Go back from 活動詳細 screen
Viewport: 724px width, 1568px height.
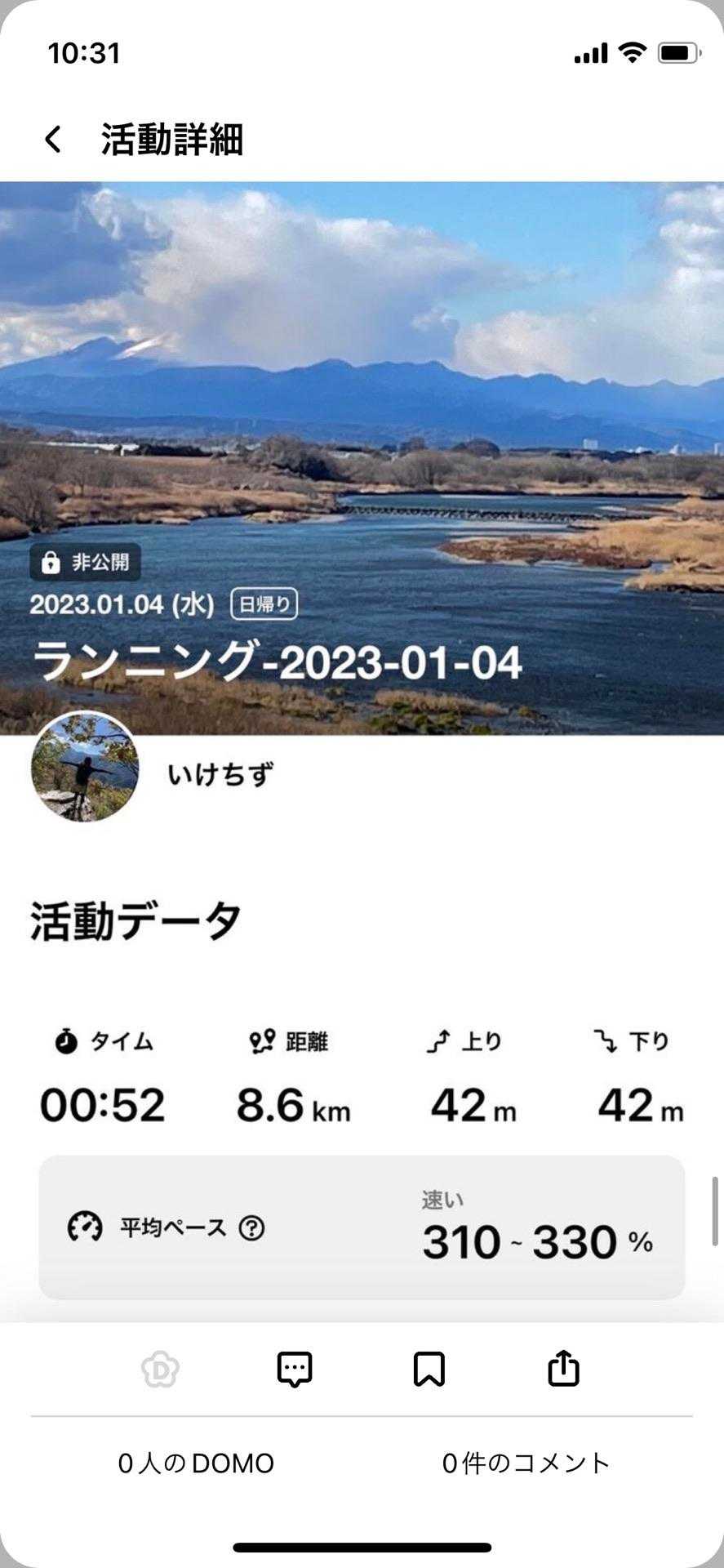53,140
